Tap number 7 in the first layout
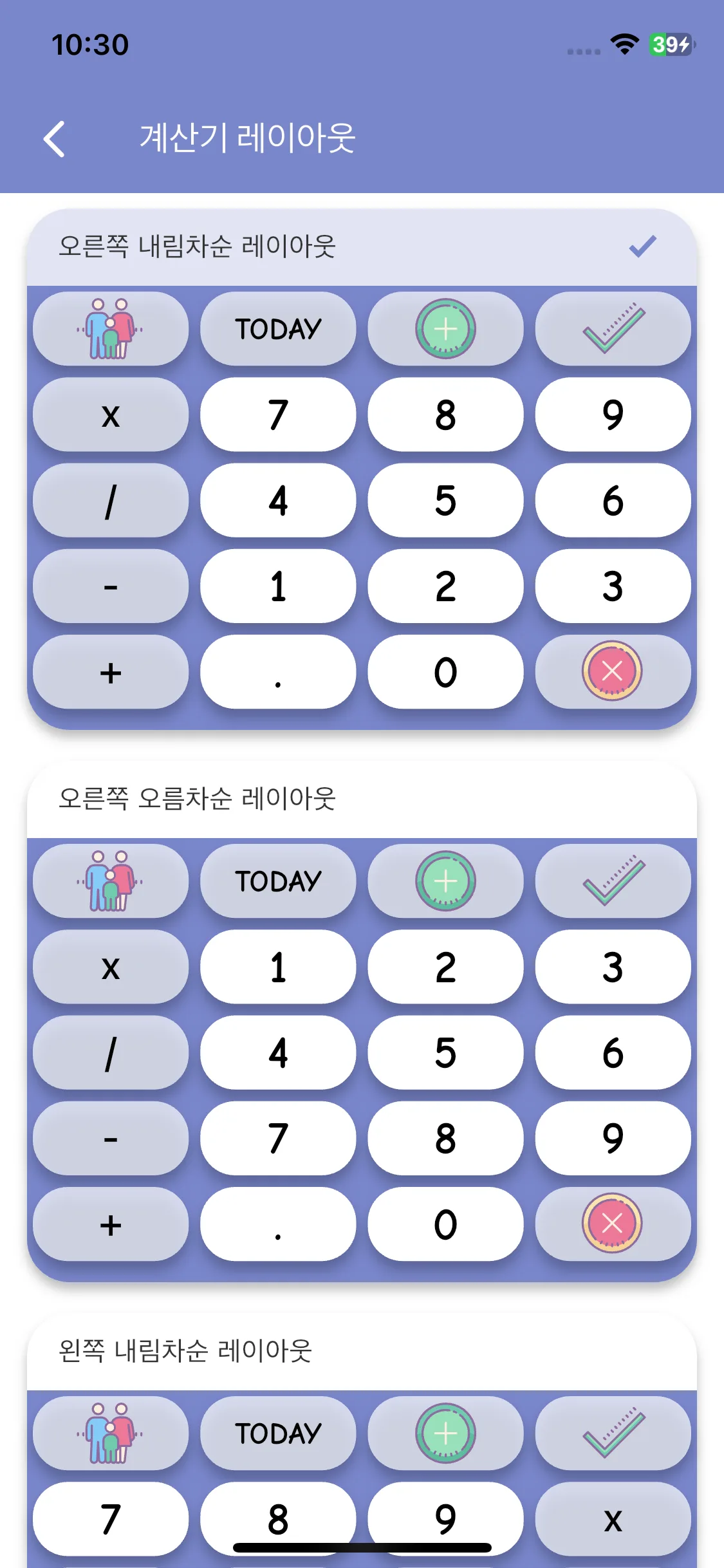This screenshot has height=1568, width=724. point(277,415)
